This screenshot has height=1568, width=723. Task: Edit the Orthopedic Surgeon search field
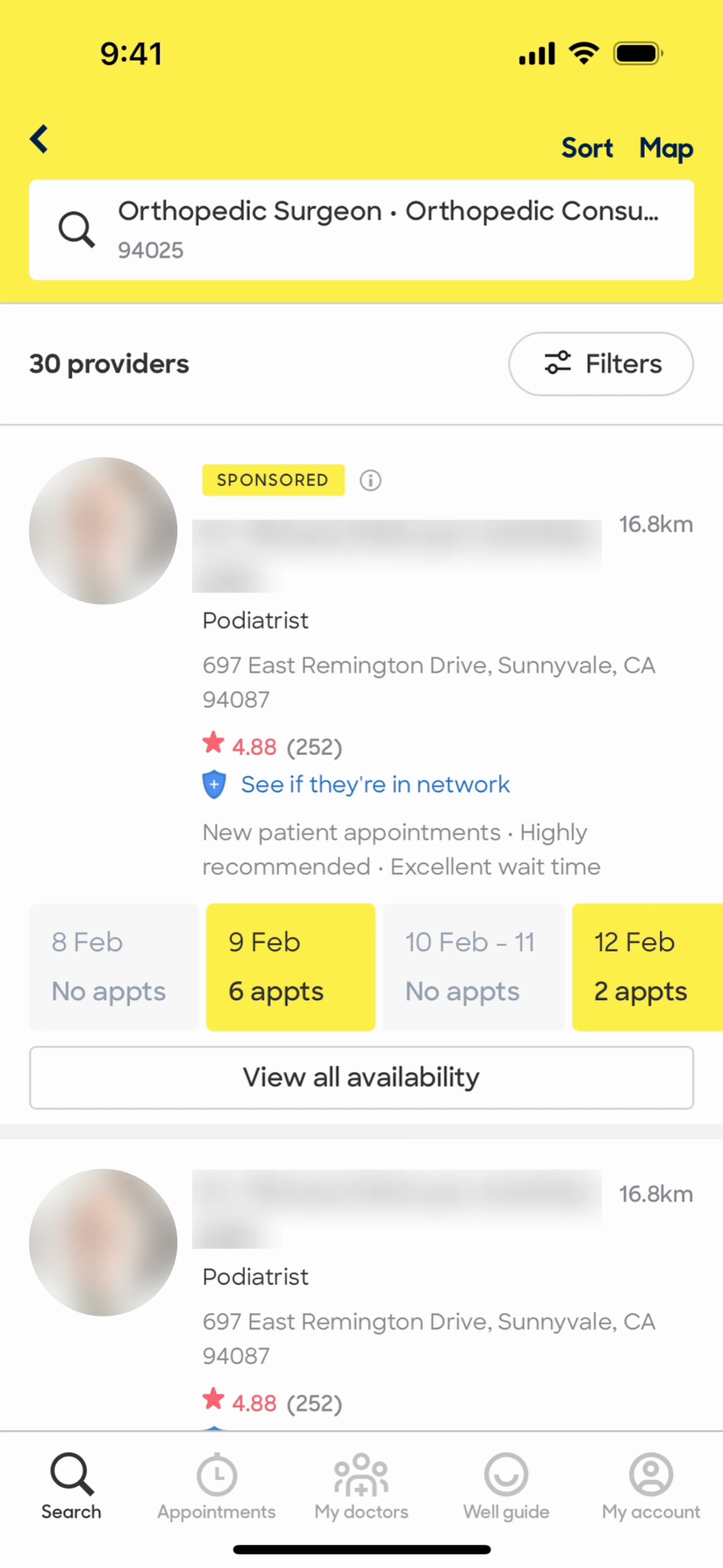(x=361, y=230)
